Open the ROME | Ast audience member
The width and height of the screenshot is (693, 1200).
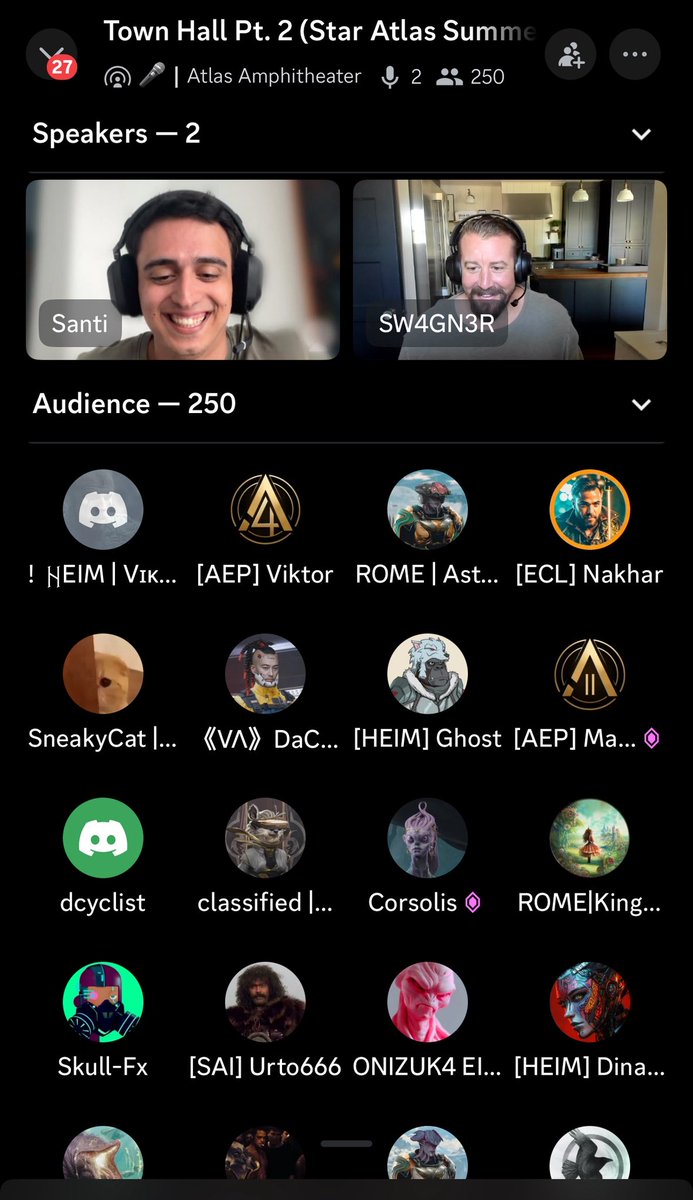pyautogui.click(x=427, y=510)
